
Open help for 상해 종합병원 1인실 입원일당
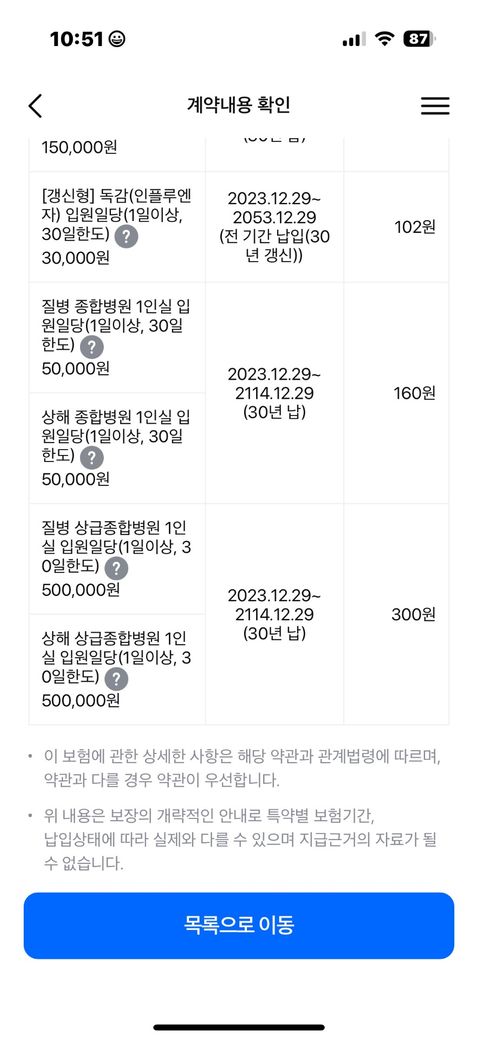point(91,458)
